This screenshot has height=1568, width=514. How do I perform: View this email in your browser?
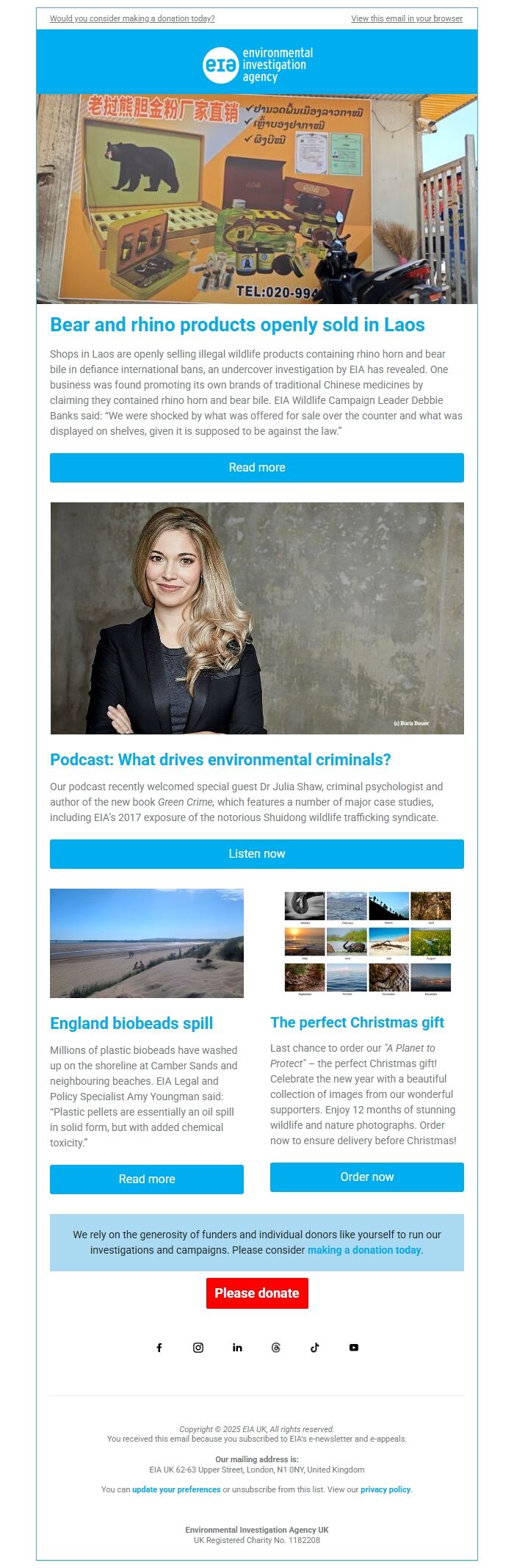pos(406,18)
